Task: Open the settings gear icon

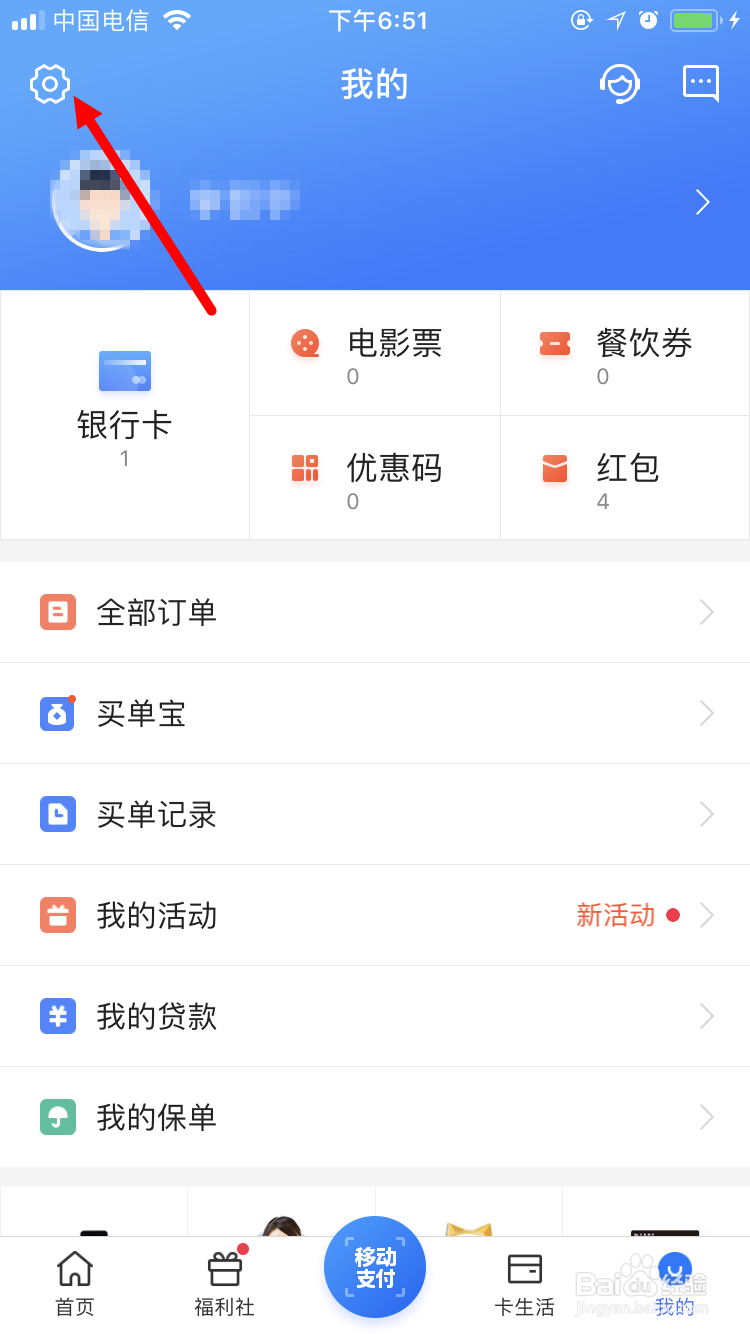Action: [x=50, y=84]
